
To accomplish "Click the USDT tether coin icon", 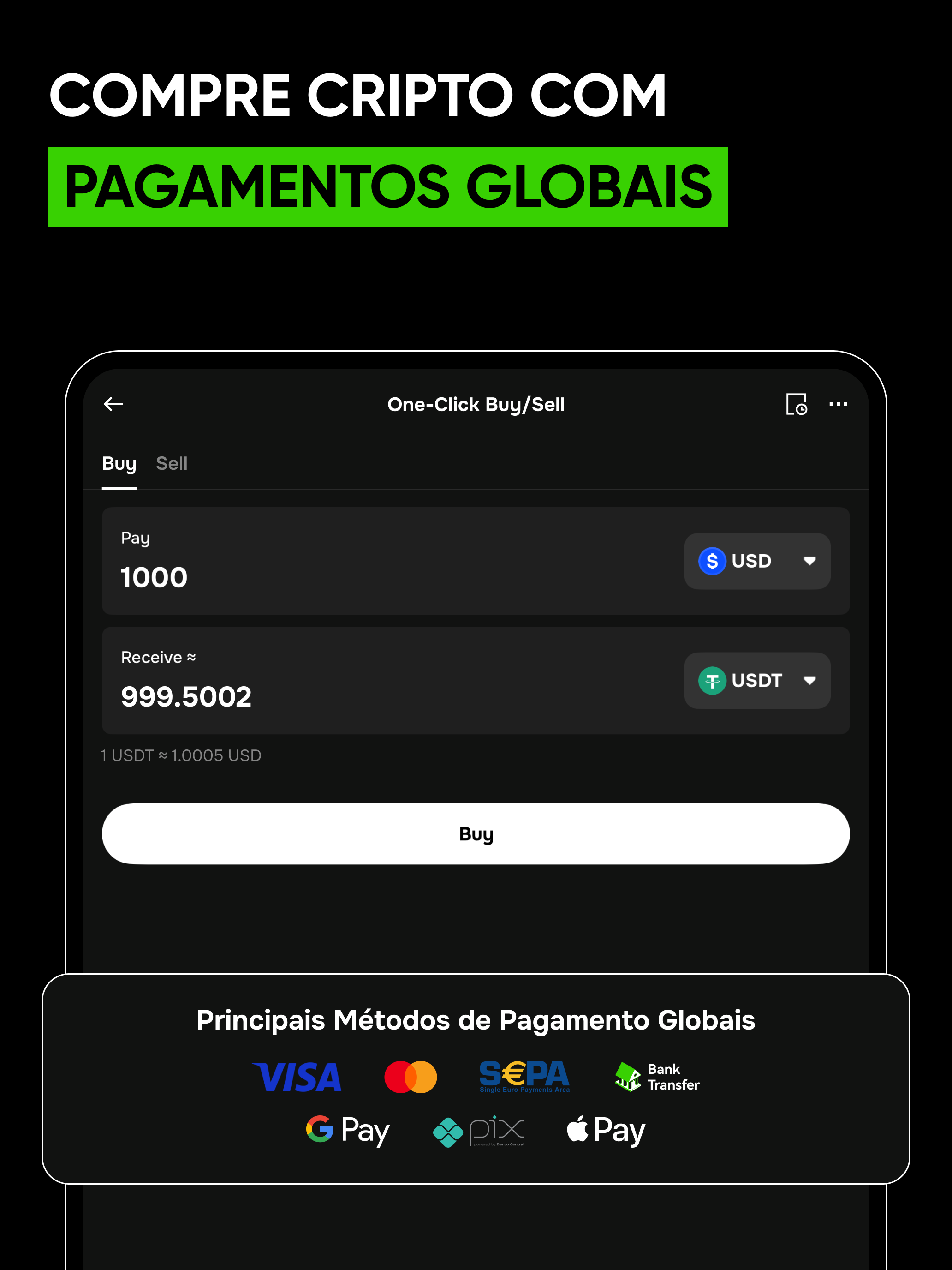I will [x=712, y=681].
